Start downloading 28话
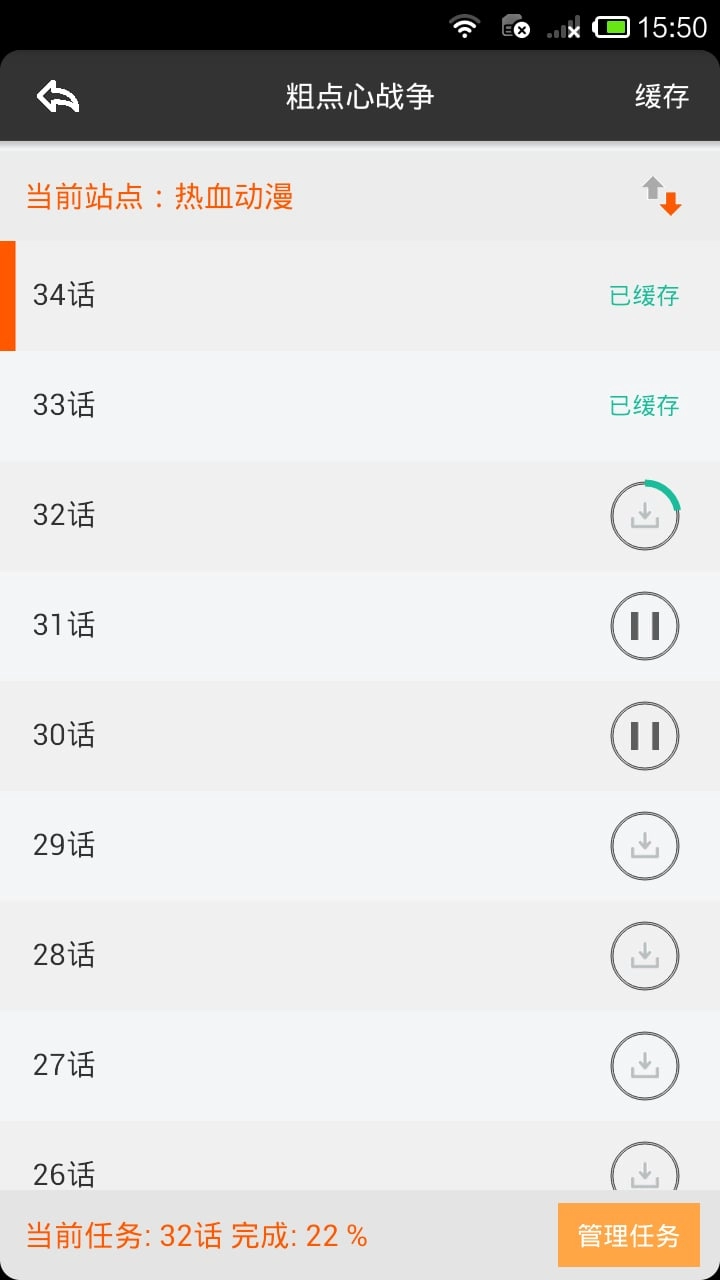 644,955
